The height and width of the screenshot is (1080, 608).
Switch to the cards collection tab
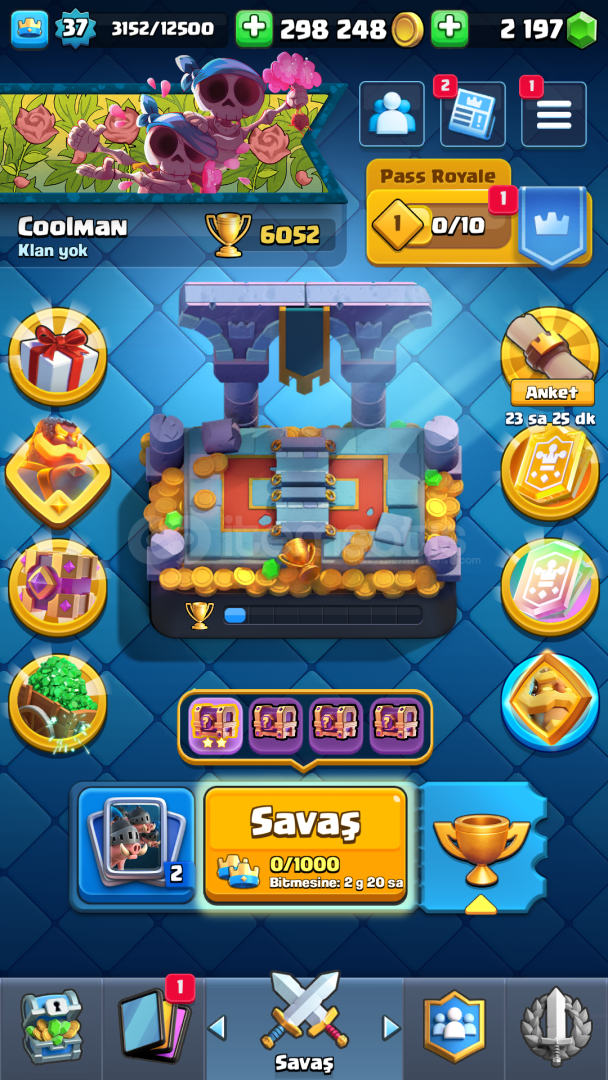pos(153,1025)
